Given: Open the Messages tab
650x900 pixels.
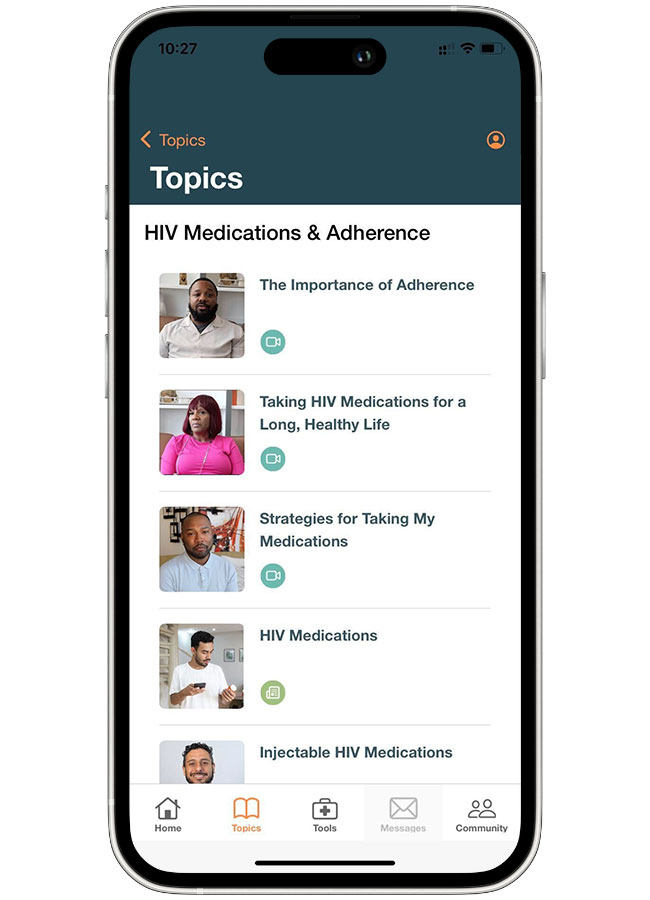Looking at the screenshot, I should 403,814.
